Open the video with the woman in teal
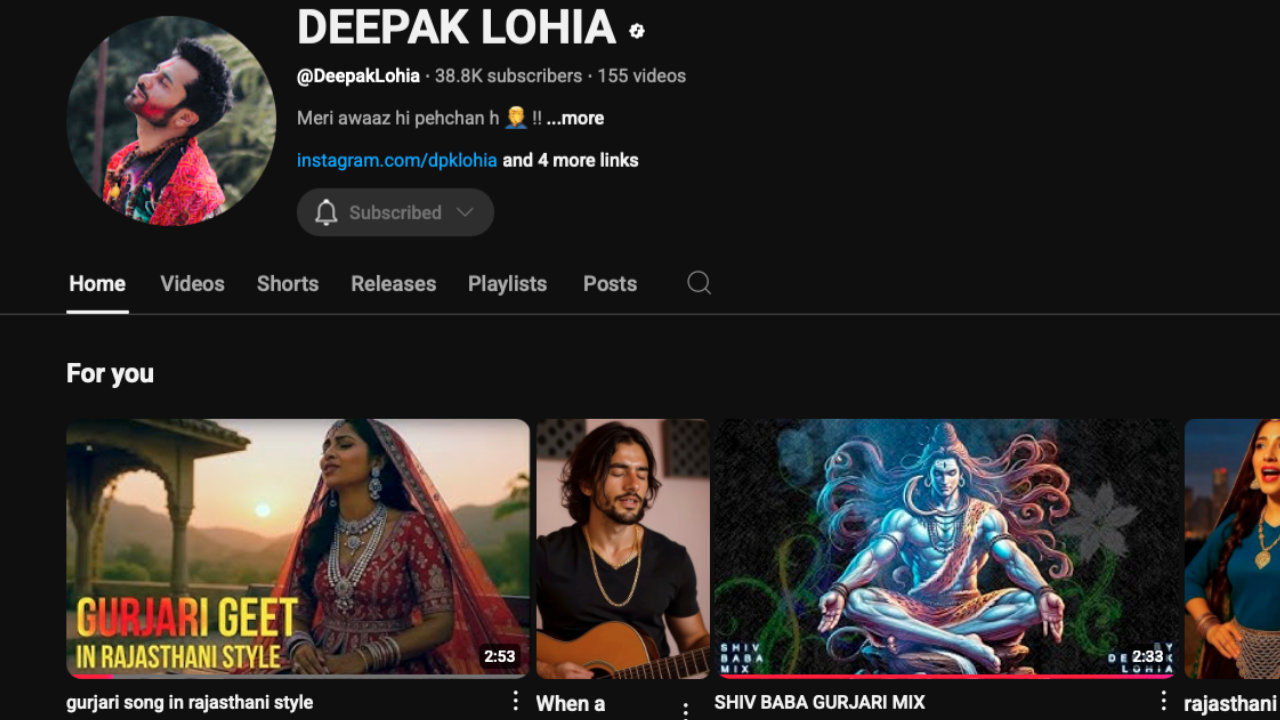This screenshot has height=720, width=1280. pyautogui.click(x=1232, y=548)
